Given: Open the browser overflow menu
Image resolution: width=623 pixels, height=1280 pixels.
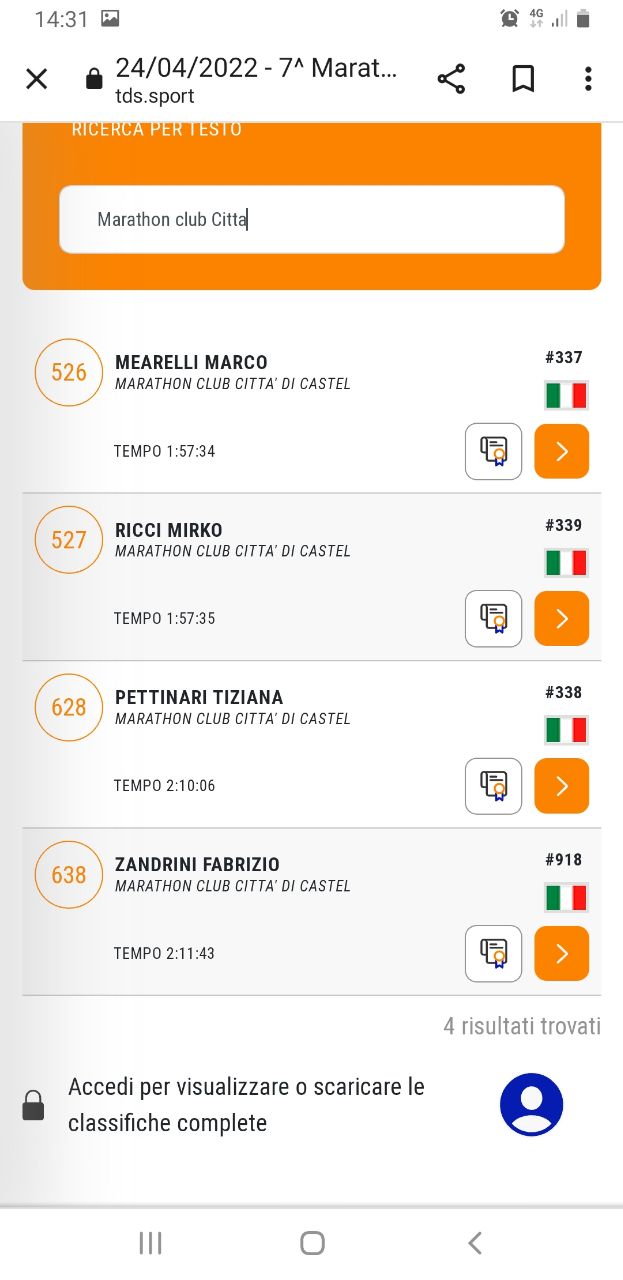Looking at the screenshot, I should [x=588, y=79].
